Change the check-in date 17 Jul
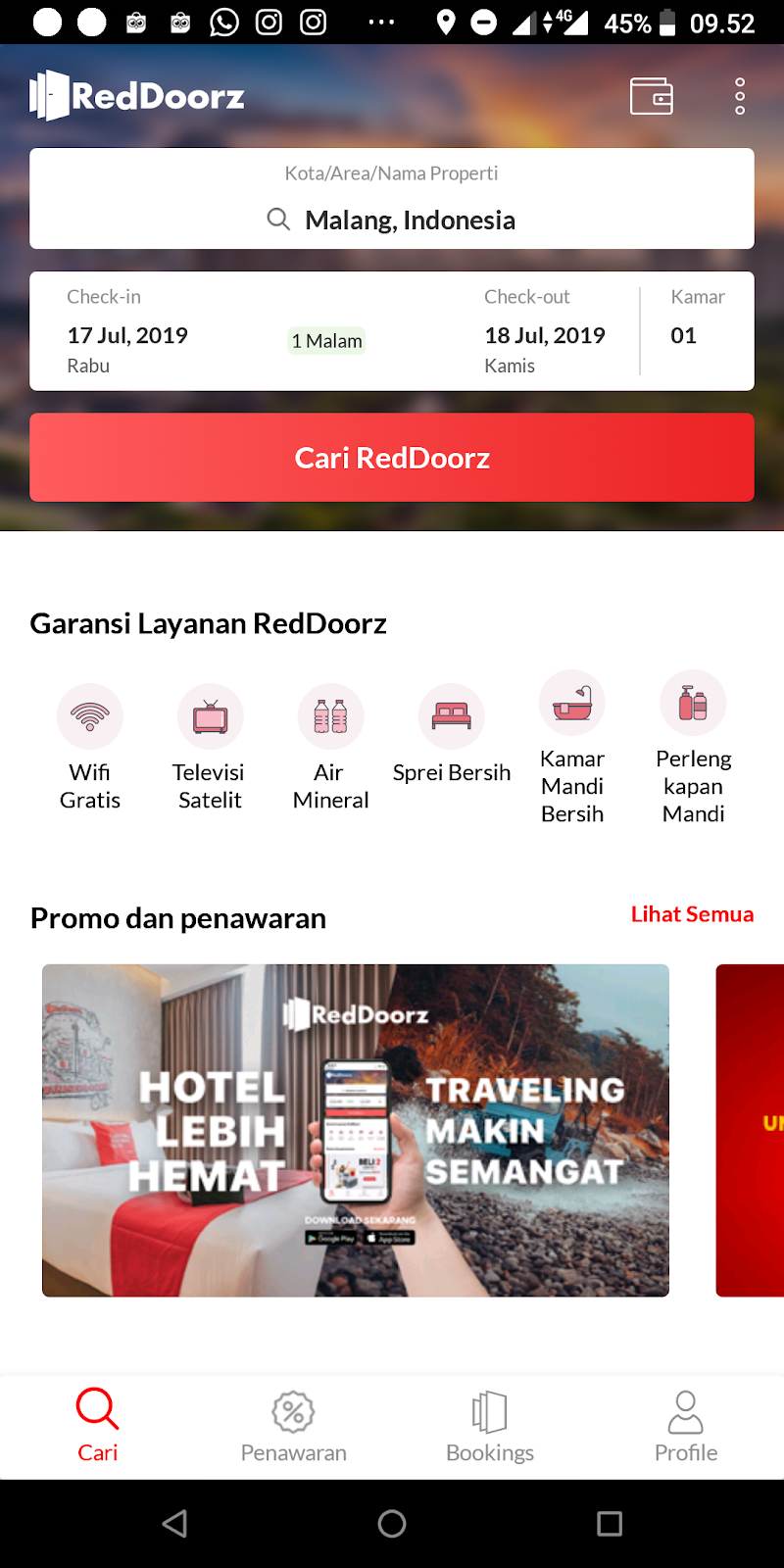This screenshot has width=784, height=1568. 127,335
